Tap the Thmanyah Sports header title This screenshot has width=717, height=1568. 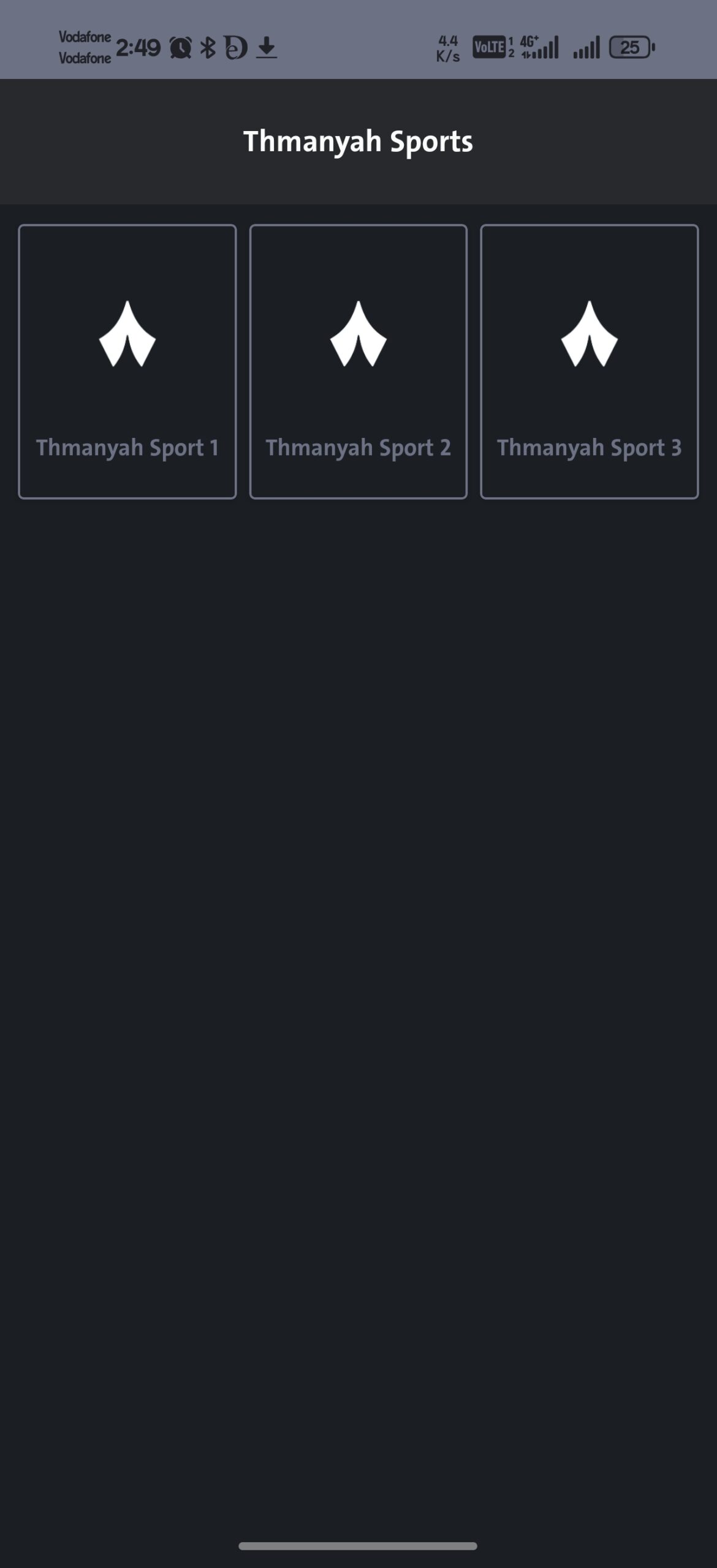(358, 141)
